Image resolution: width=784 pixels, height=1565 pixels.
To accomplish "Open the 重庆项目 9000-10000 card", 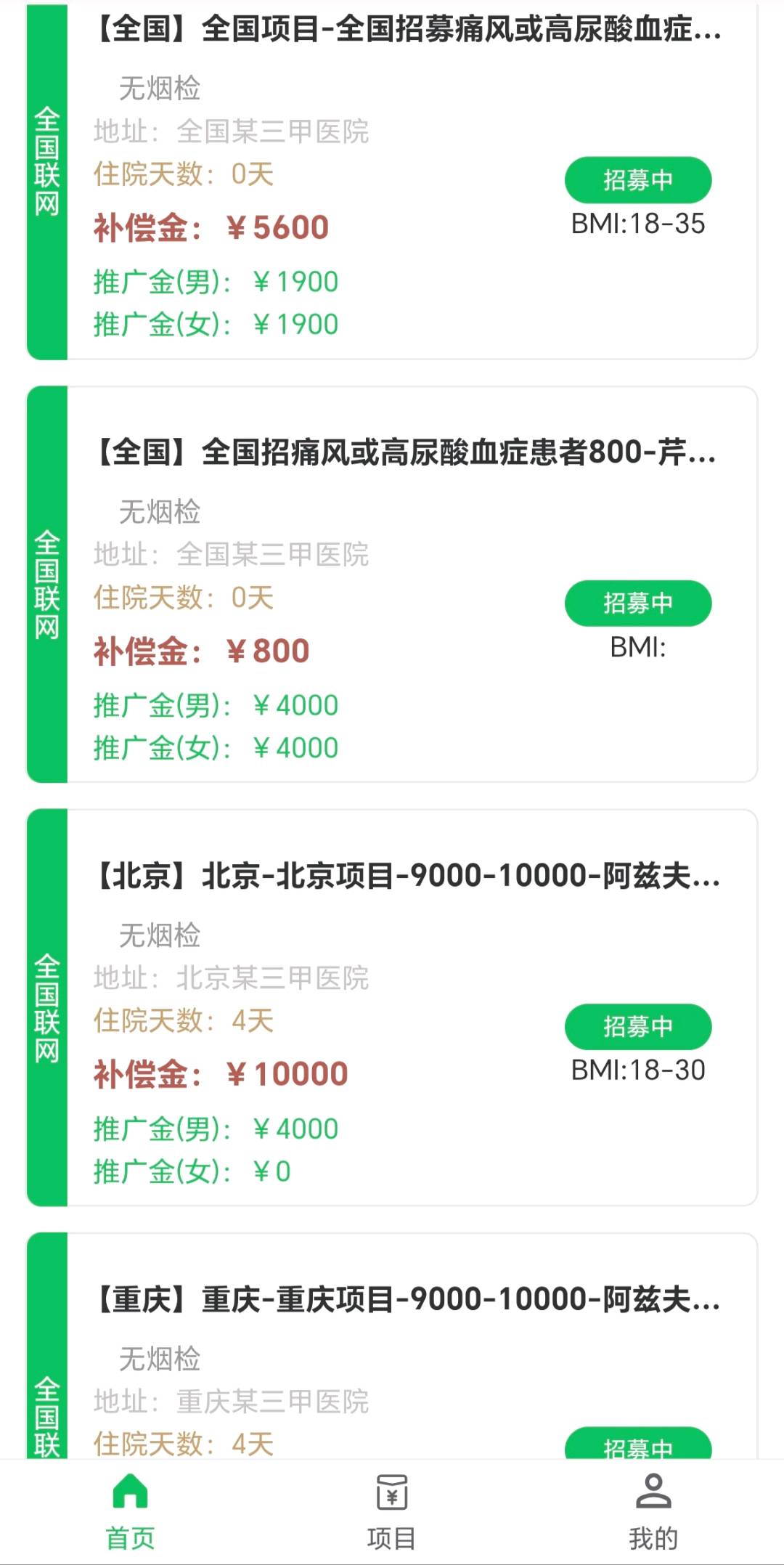I will click(392, 1345).
